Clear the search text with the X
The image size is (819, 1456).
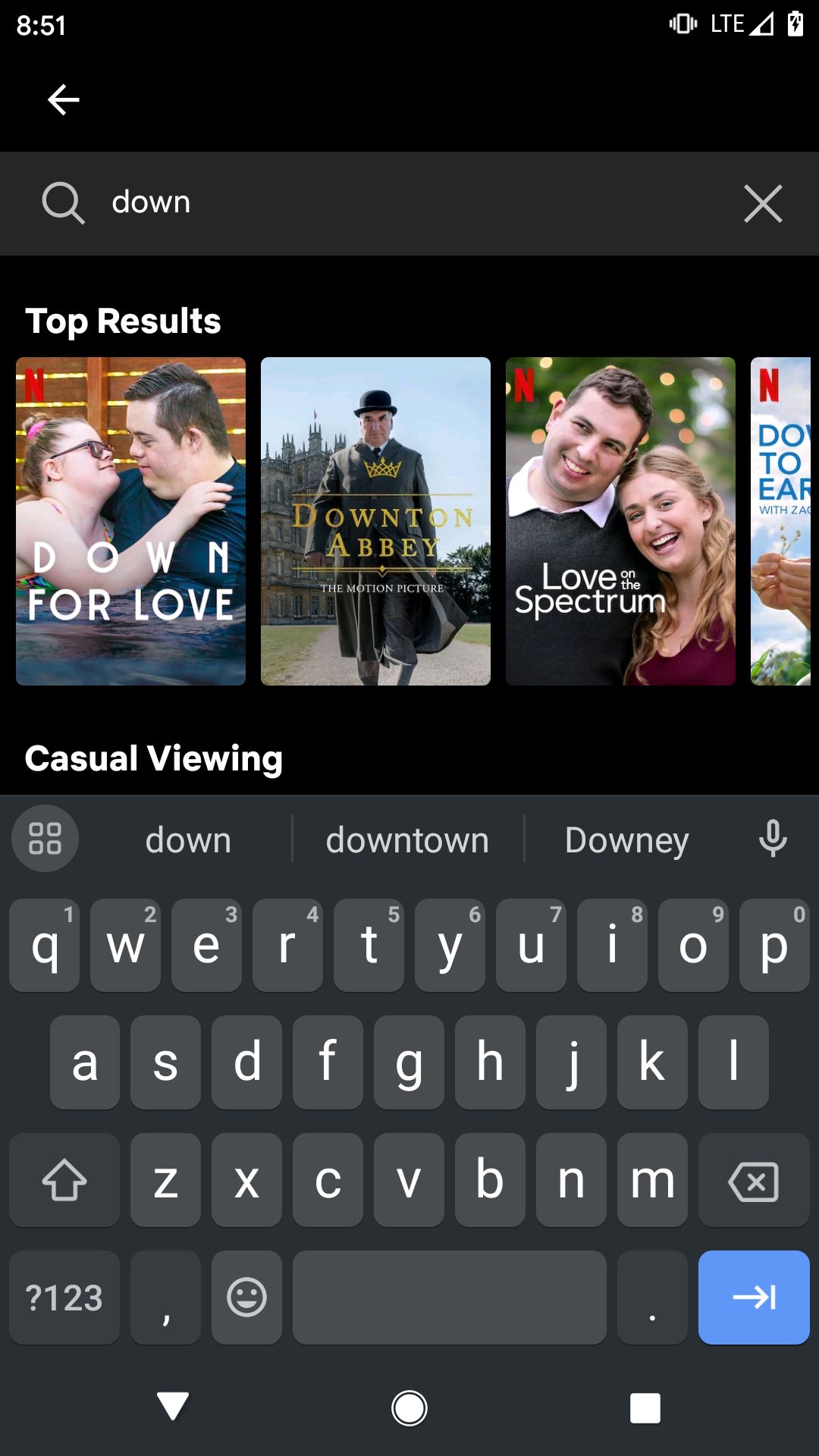[763, 203]
